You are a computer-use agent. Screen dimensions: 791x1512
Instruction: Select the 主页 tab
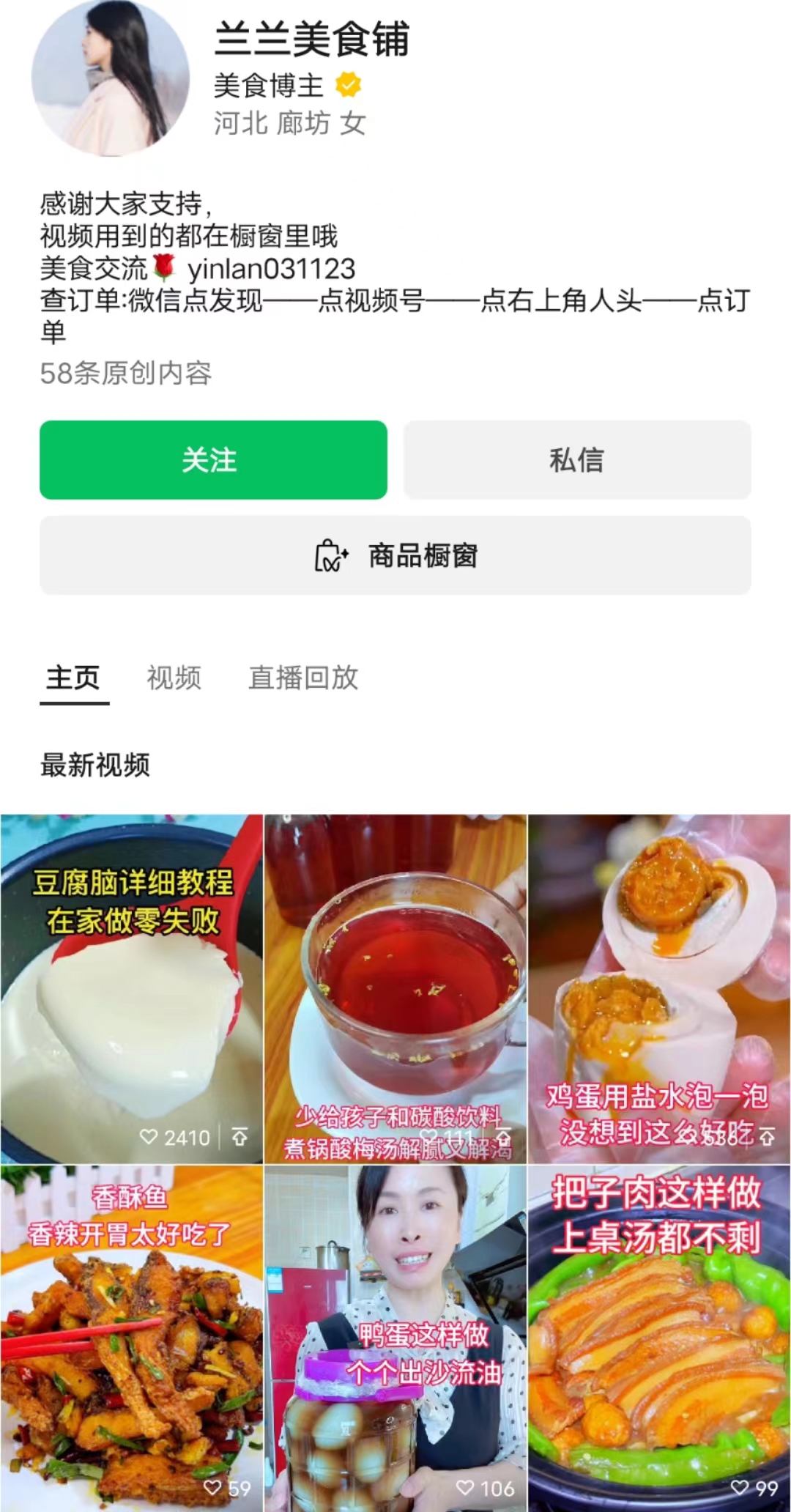click(x=73, y=678)
